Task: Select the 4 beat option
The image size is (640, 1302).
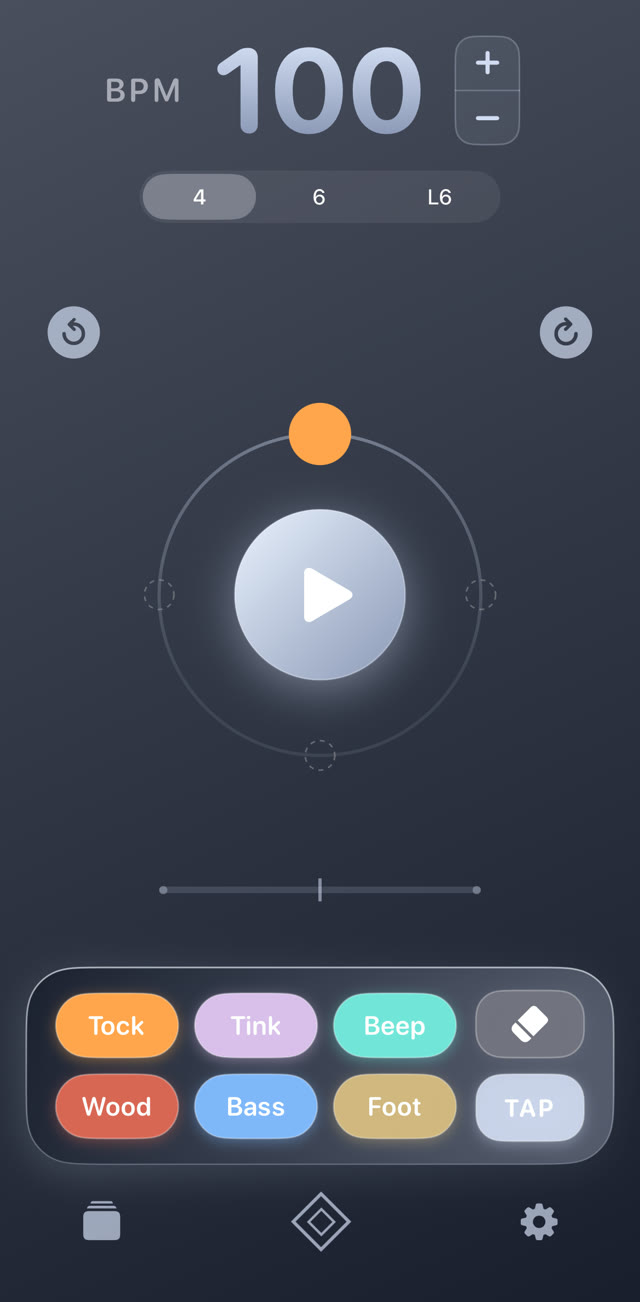Action: point(199,197)
